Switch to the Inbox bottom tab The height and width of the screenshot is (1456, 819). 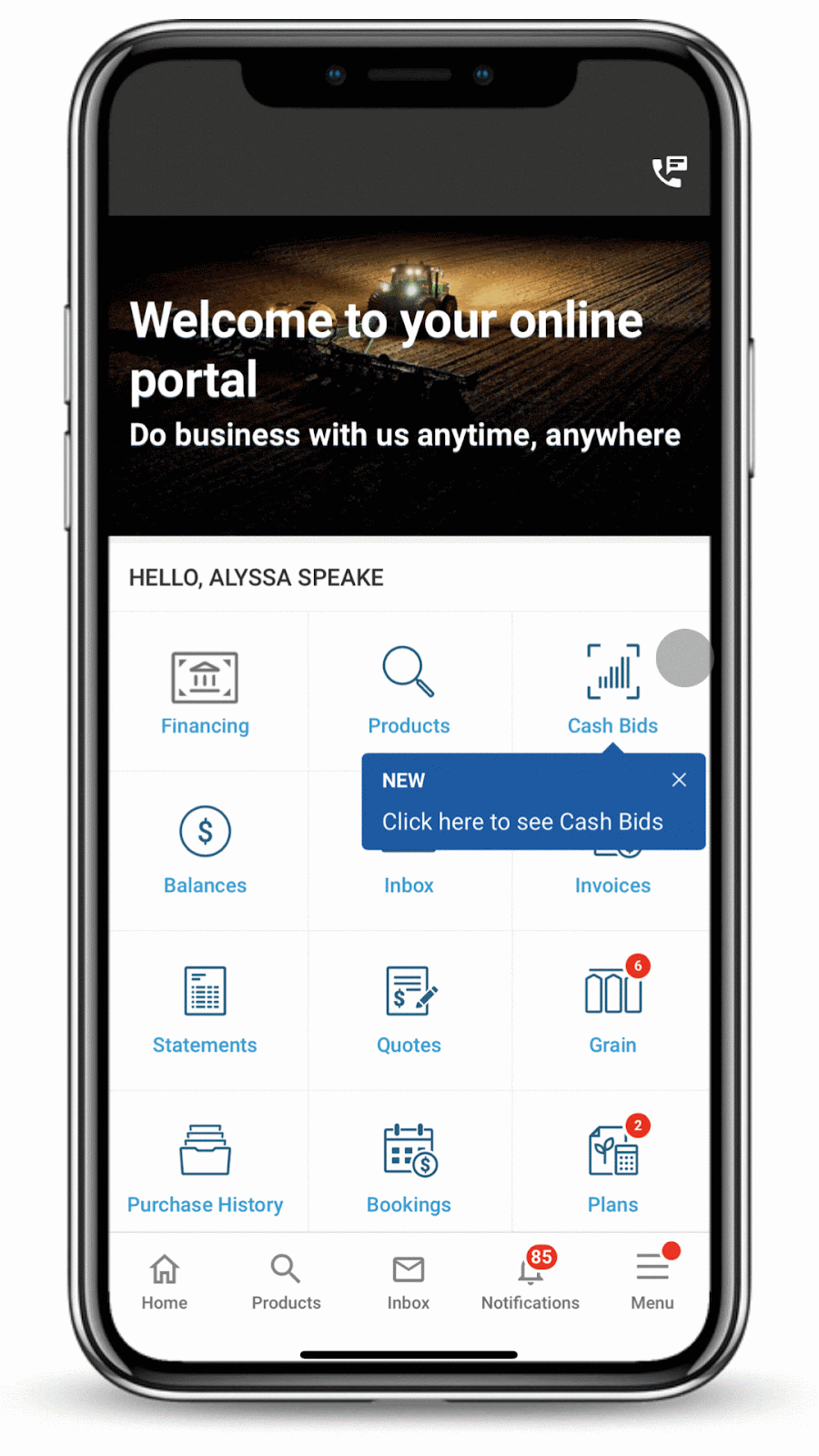tap(409, 1281)
